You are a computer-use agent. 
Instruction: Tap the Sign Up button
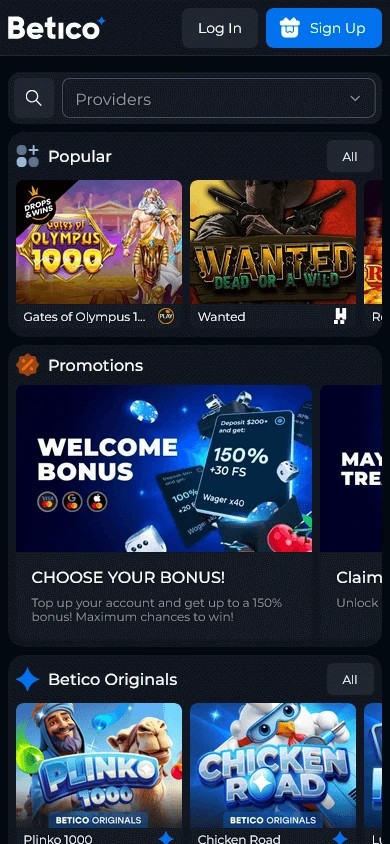pos(324,28)
